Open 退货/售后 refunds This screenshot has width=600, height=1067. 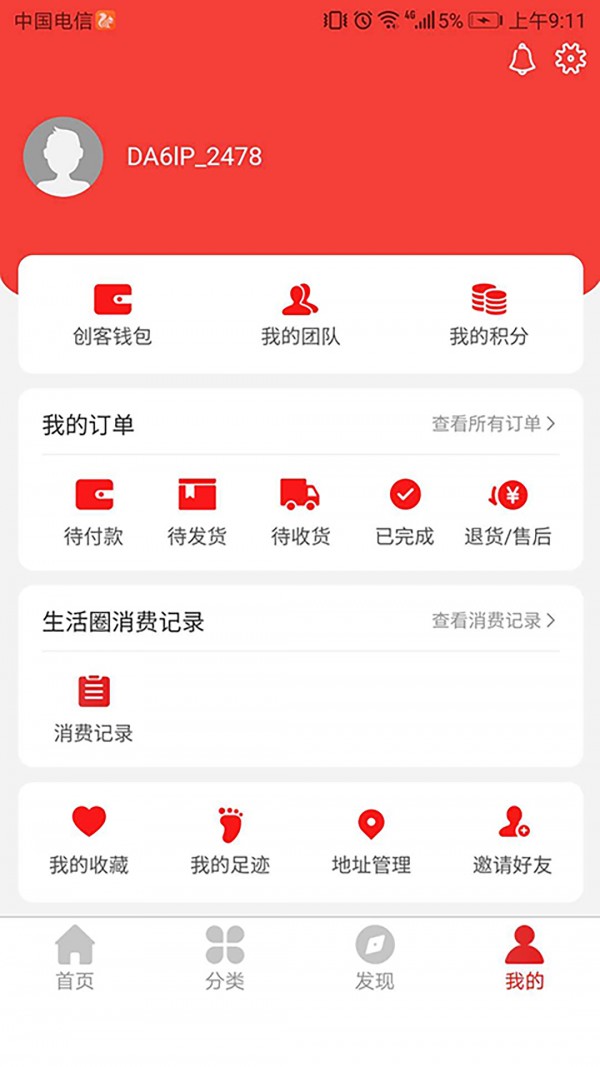click(x=508, y=511)
